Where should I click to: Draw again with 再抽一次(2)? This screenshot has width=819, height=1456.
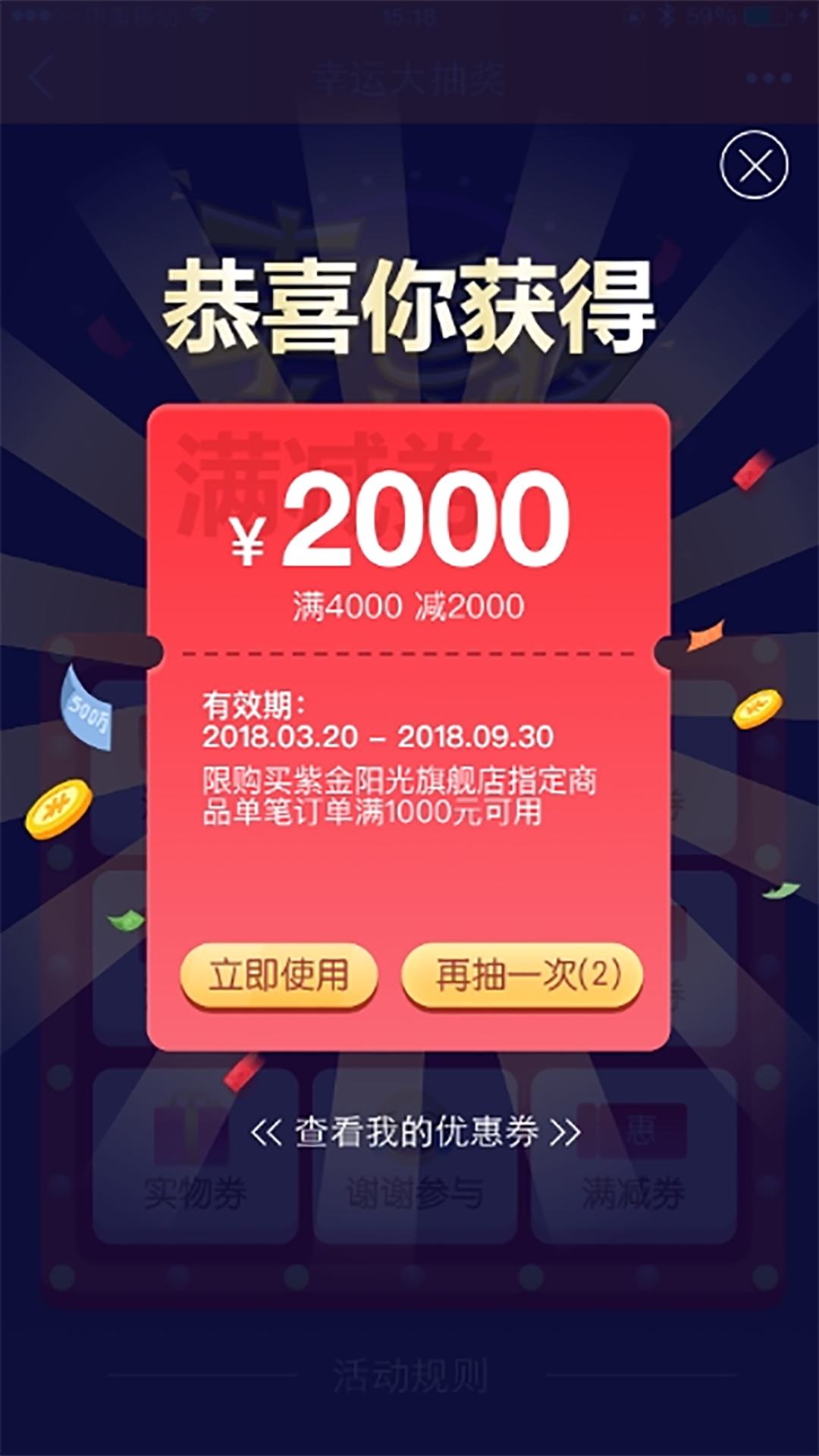[522, 975]
